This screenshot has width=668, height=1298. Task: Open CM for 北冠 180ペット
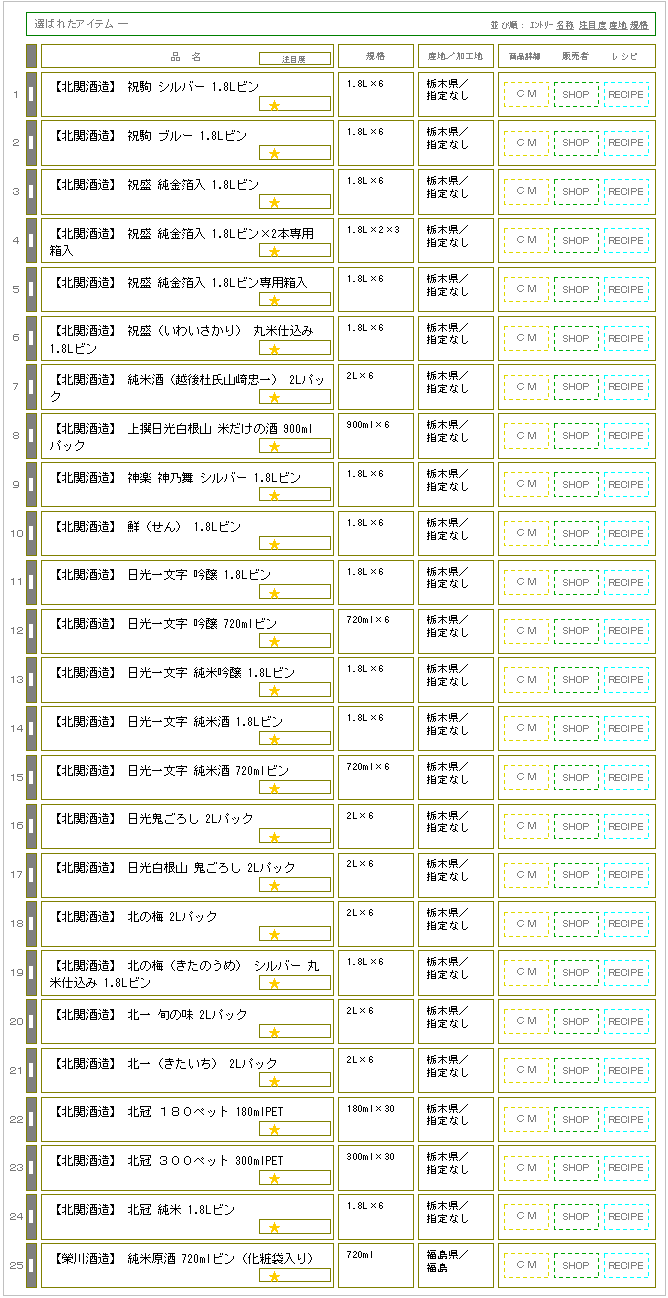pos(526,1119)
